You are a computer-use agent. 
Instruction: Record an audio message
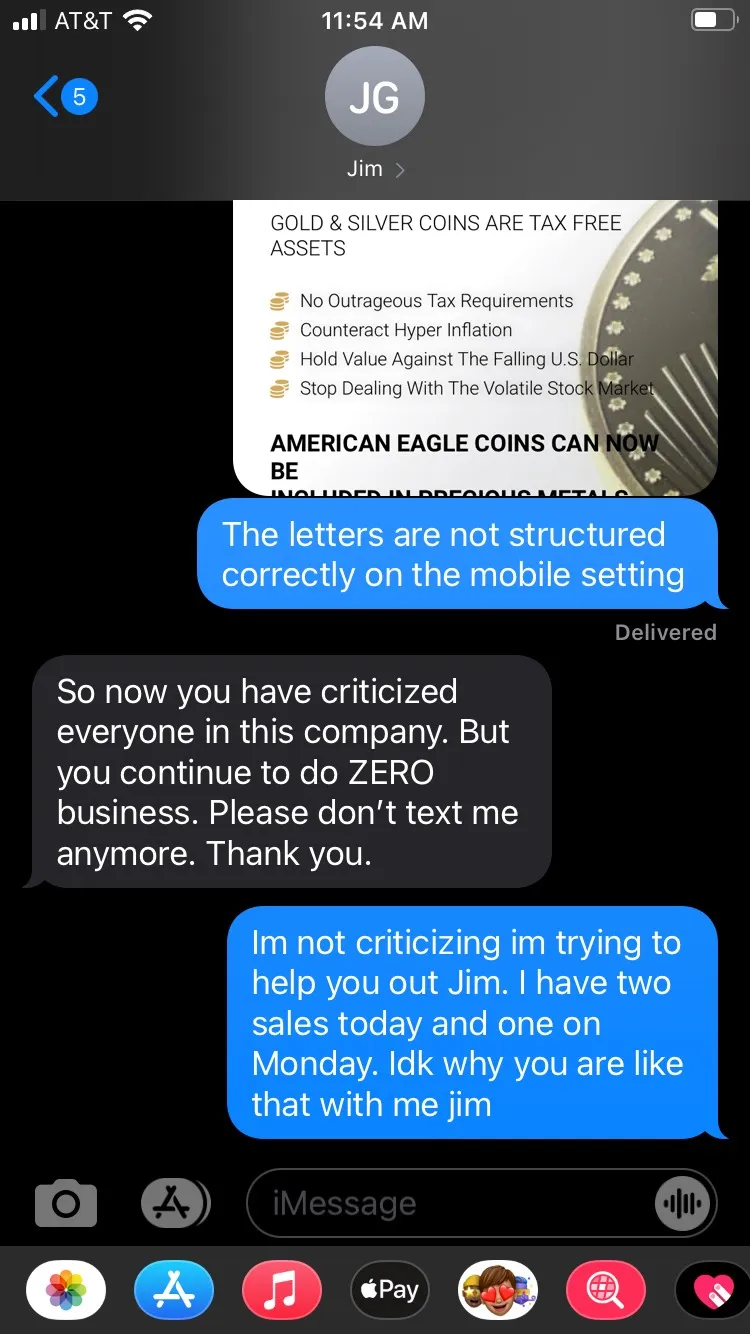[x=682, y=1203]
